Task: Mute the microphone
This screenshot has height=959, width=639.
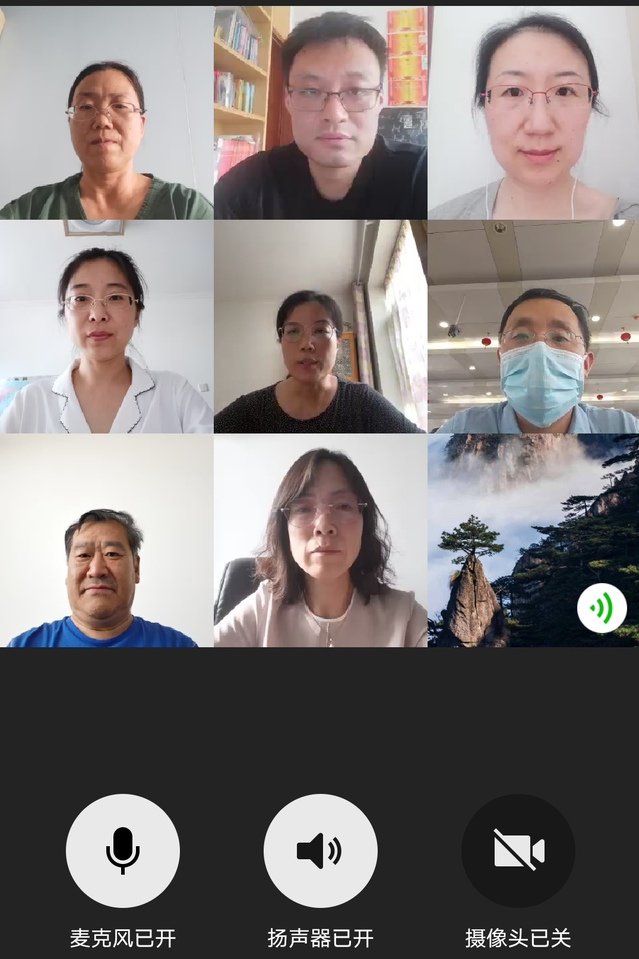Action: [x=123, y=851]
